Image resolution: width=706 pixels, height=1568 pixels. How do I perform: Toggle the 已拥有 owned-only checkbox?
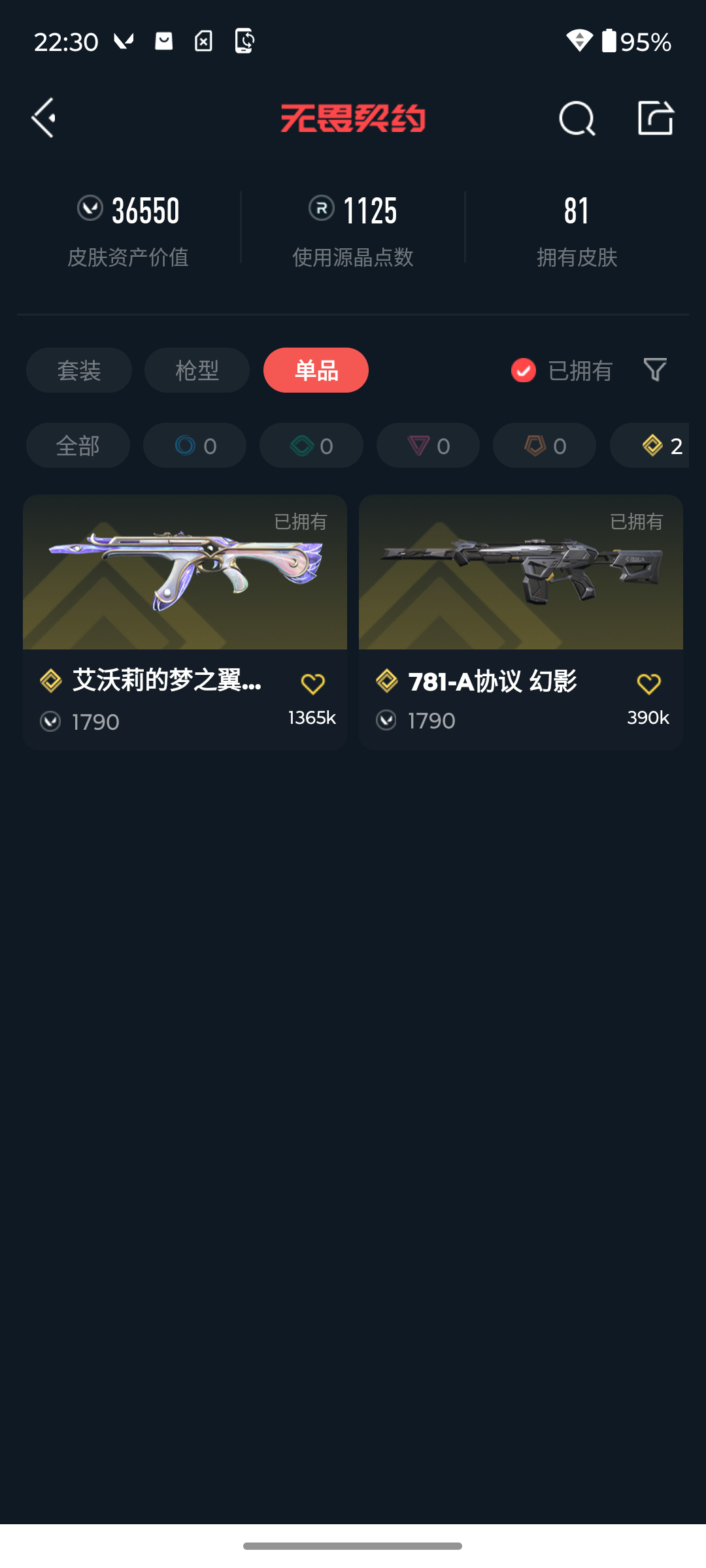coord(524,370)
